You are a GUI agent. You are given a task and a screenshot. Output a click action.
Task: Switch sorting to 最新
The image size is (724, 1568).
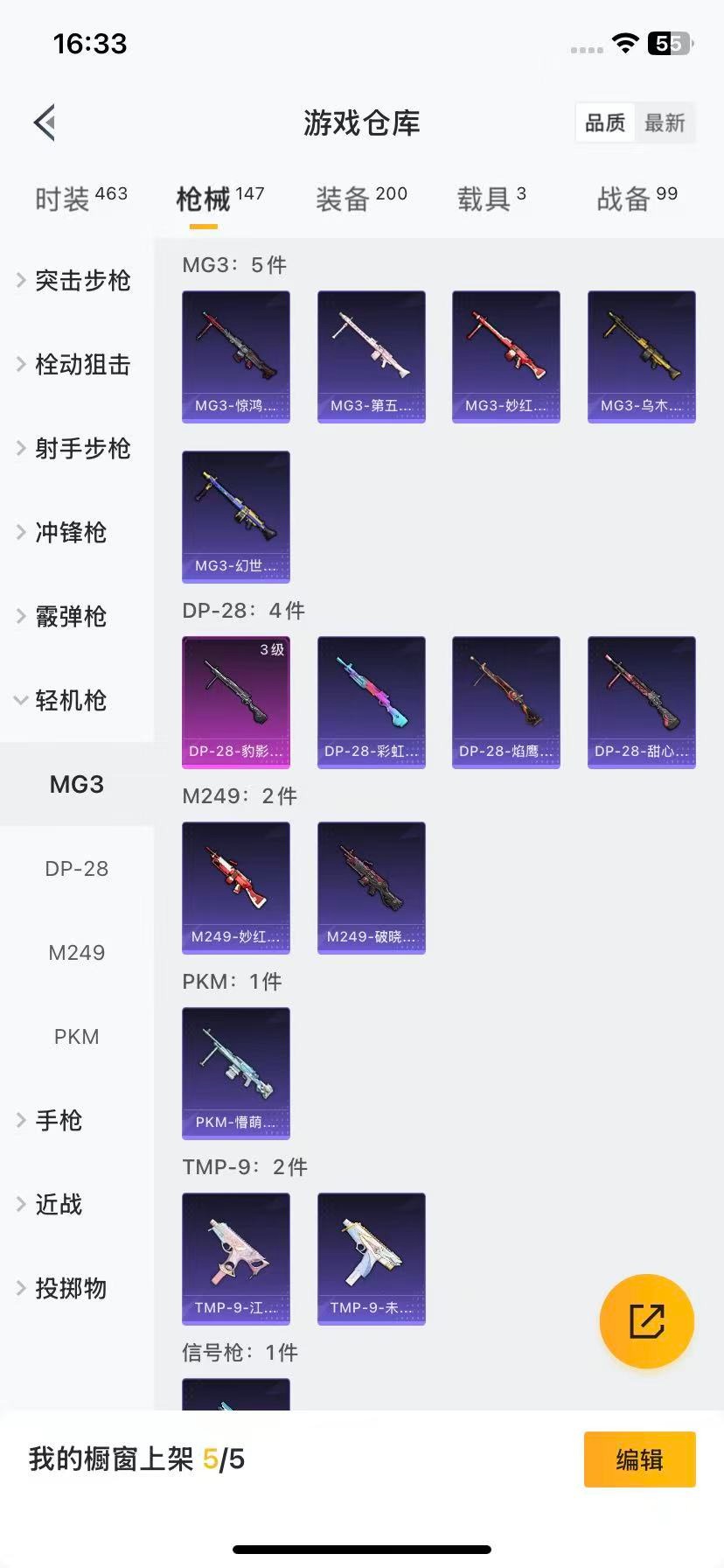(665, 123)
